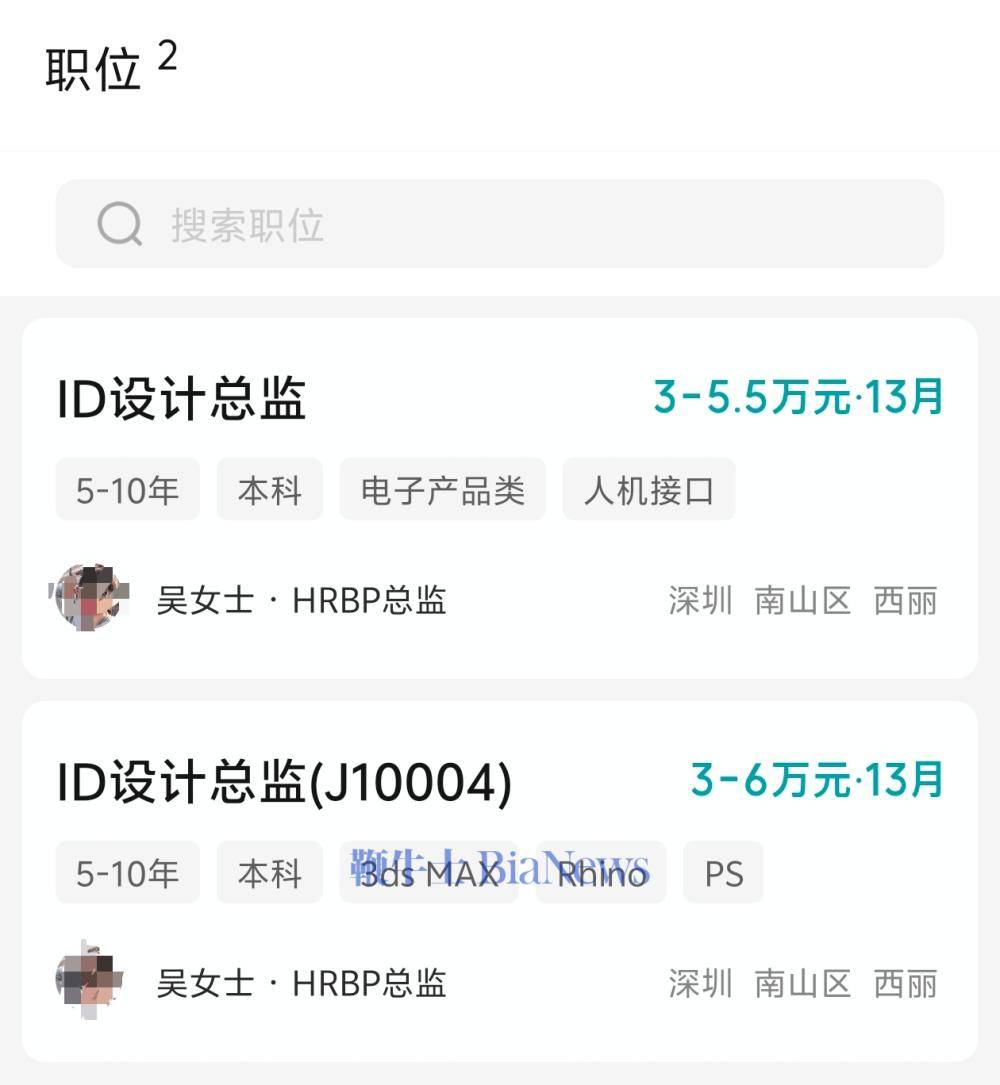Click the 电子产品类 category tag
This screenshot has width=1000, height=1085.
[442, 489]
